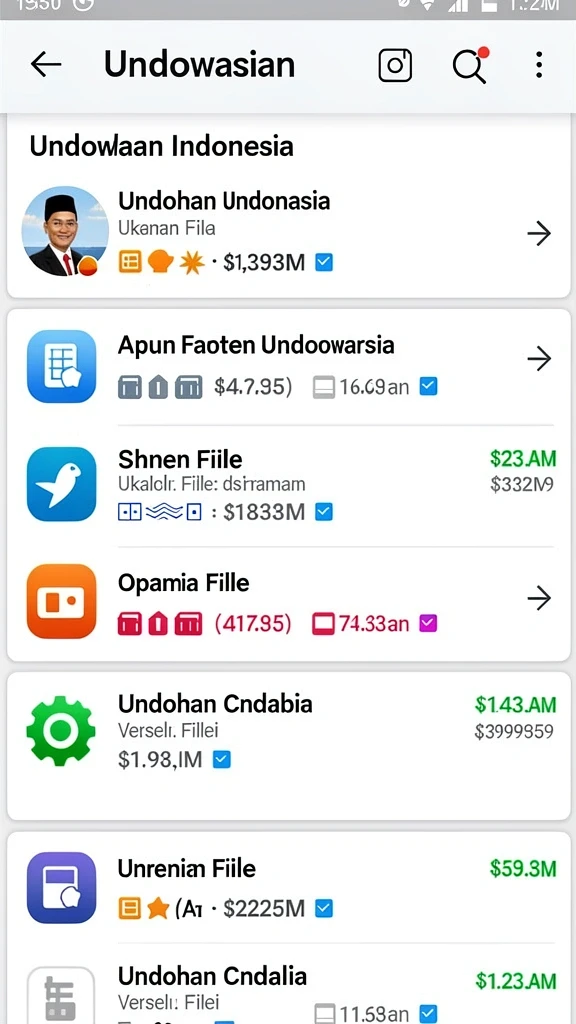Screen dimensions: 576x1024
Task: Go back with the top-left arrow
Action: (x=46, y=65)
